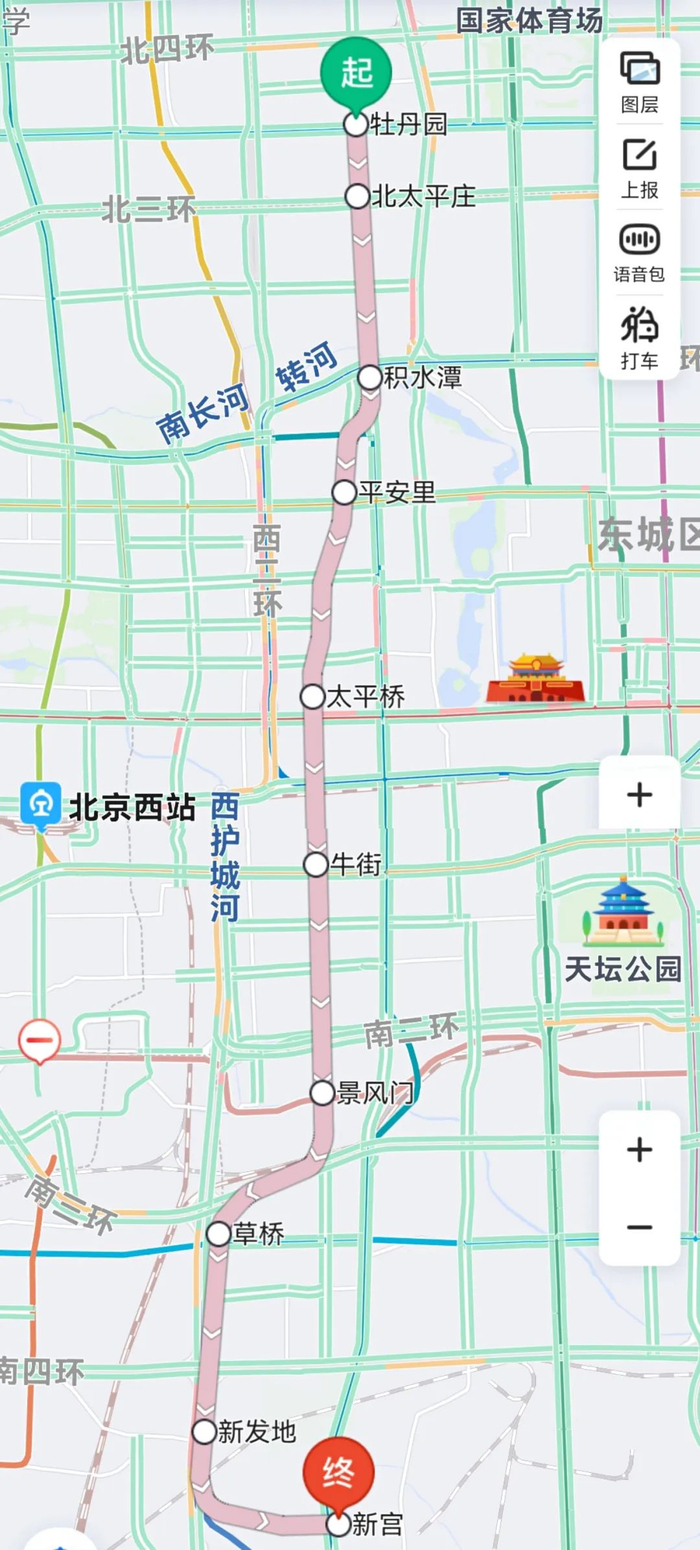Tap the red road closure sign

(39, 1042)
